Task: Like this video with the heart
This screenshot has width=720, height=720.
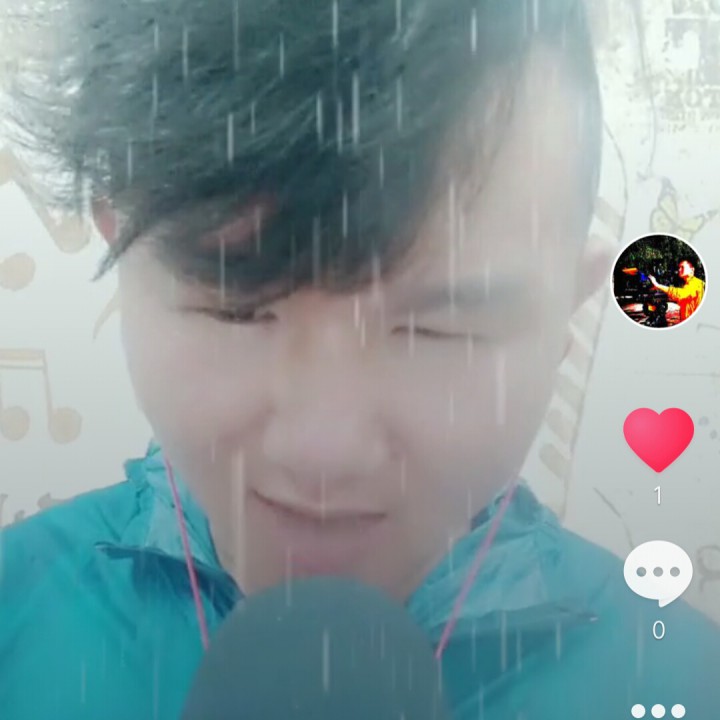Action: 658,439
